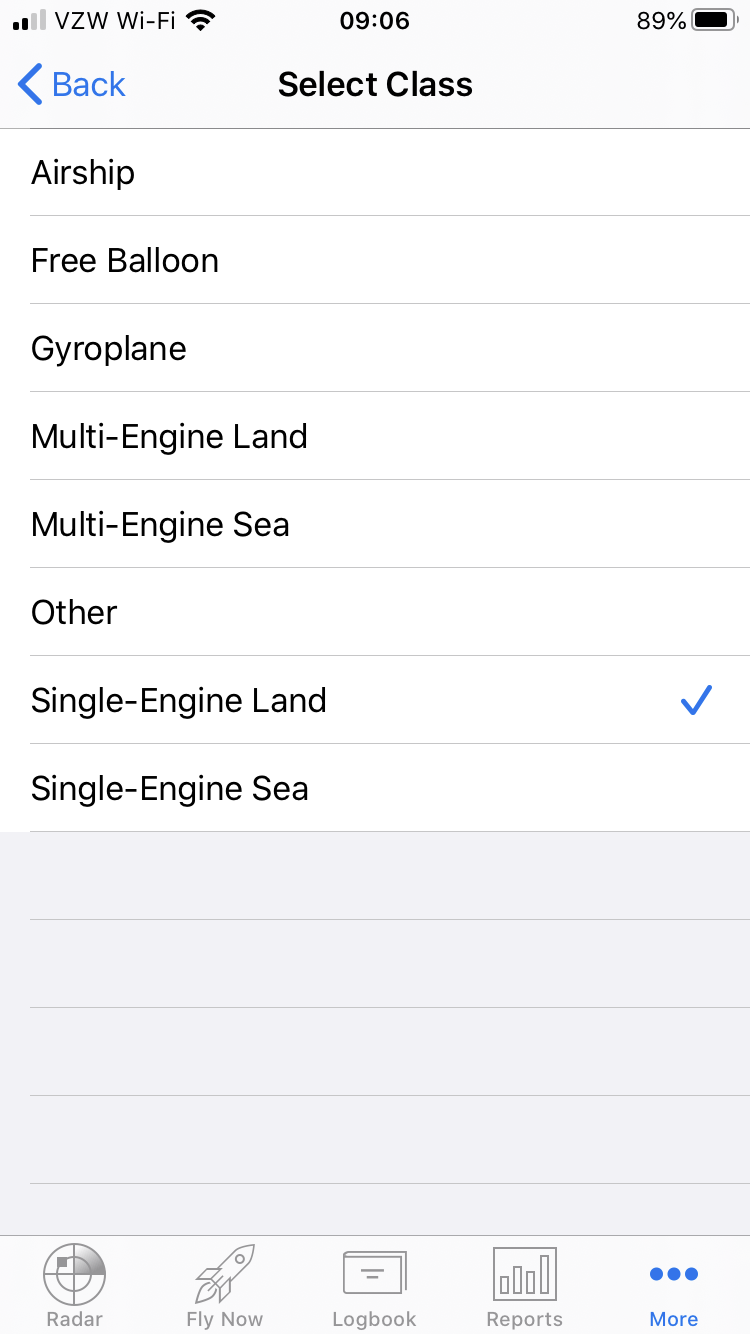
Task: Choose Single-Engine Sea
Action: (x=375, y=788)
